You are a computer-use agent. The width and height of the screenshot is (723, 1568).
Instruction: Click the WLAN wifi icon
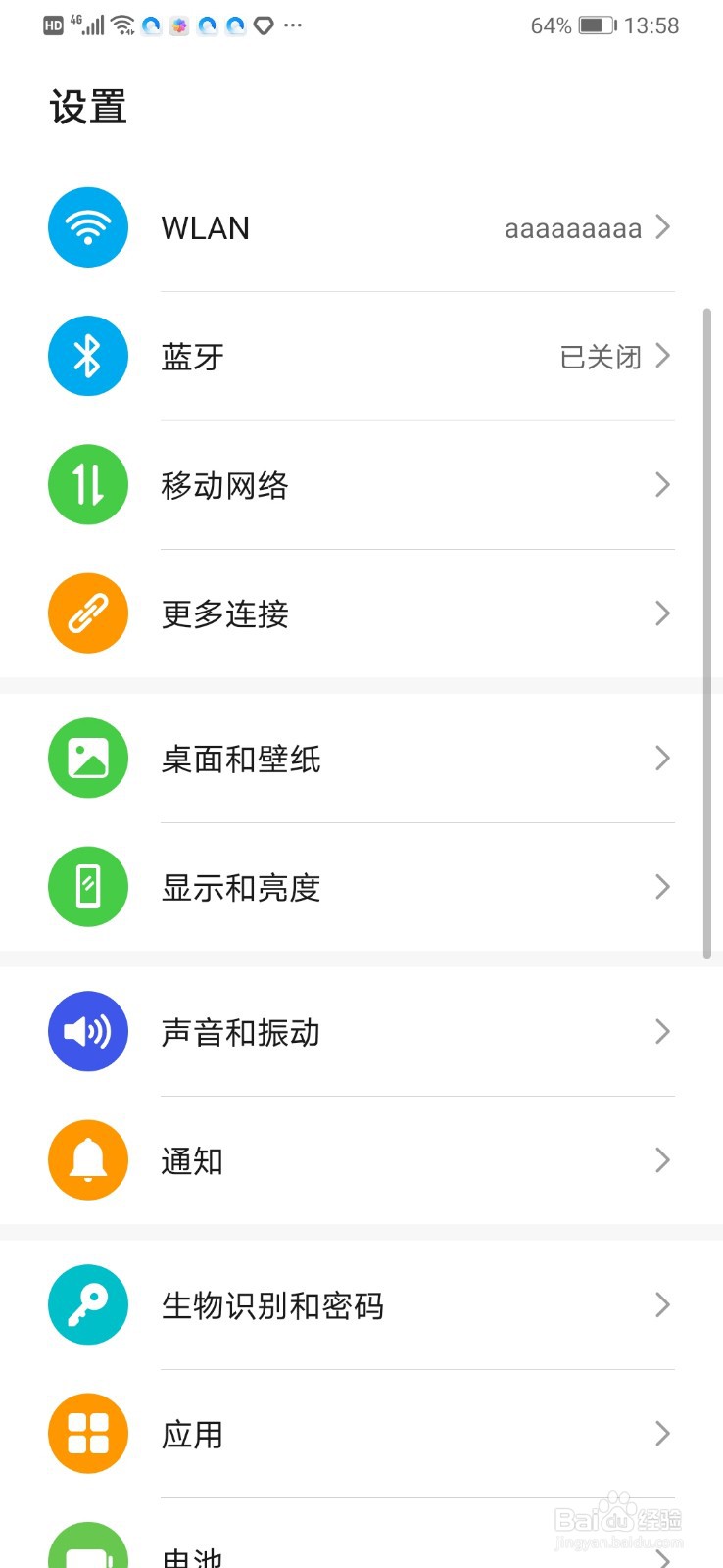(x=87, y=227)
